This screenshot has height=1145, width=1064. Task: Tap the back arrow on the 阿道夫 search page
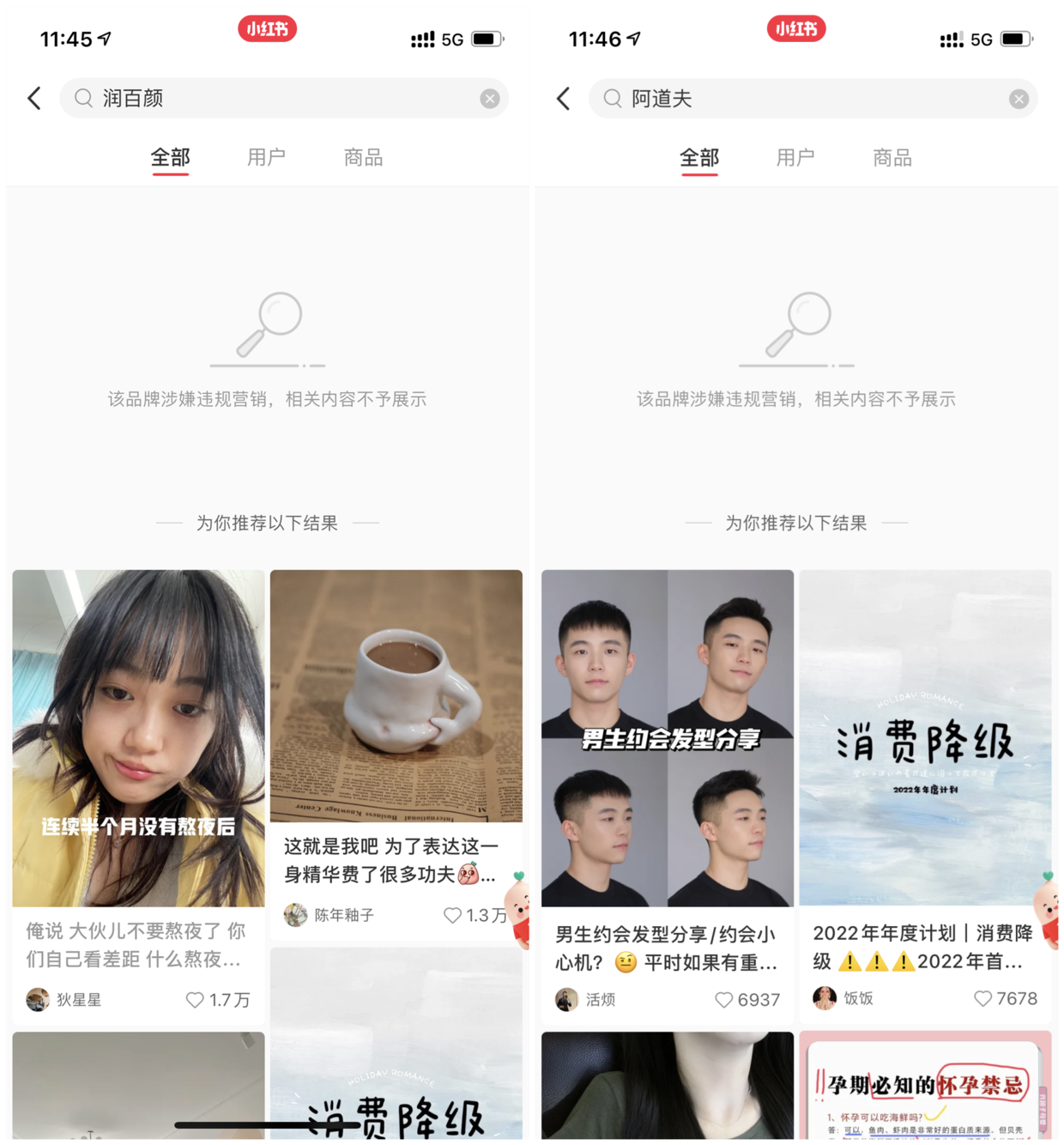(563, 98)
